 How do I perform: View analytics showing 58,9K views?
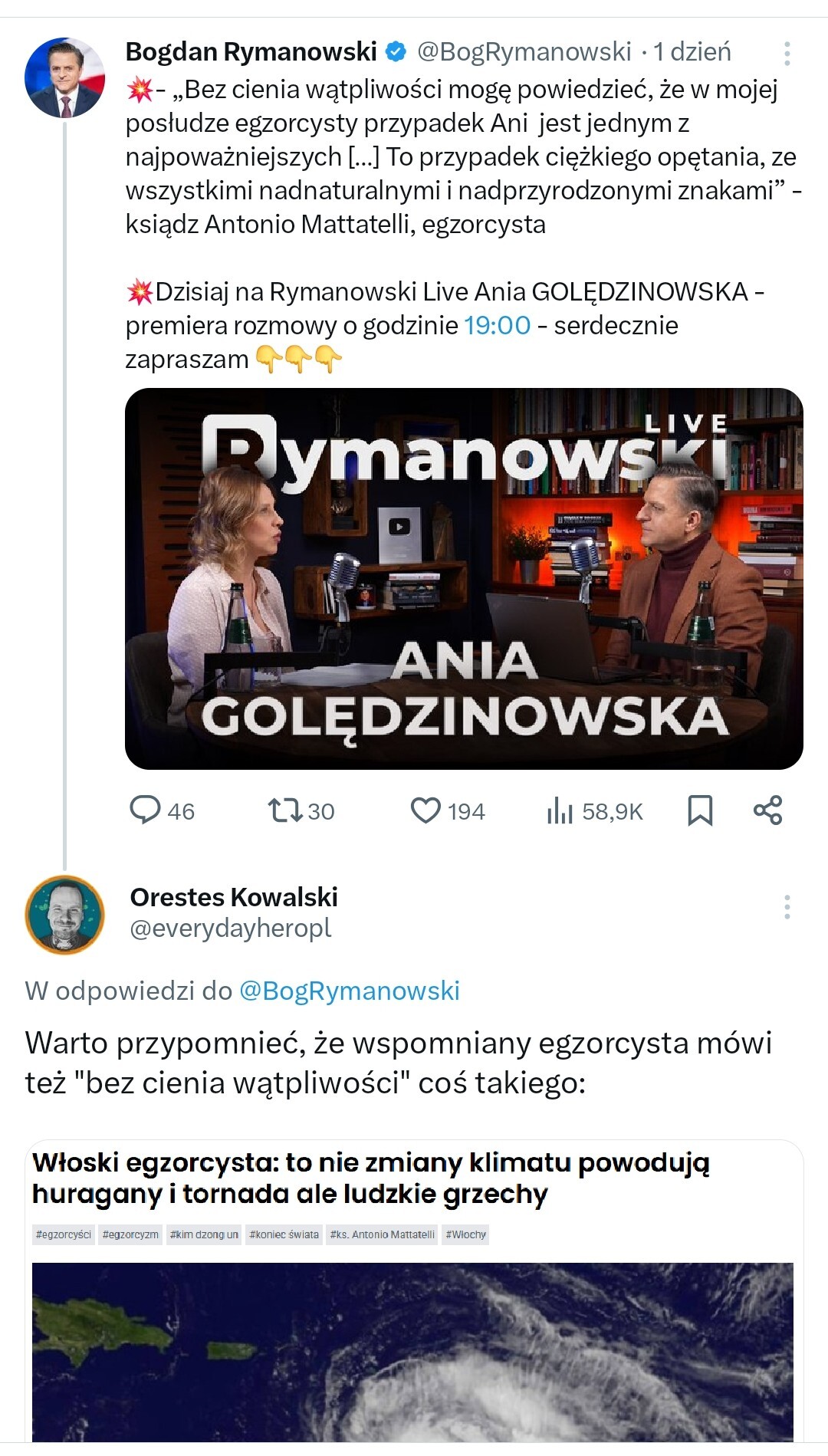(595, 810)
